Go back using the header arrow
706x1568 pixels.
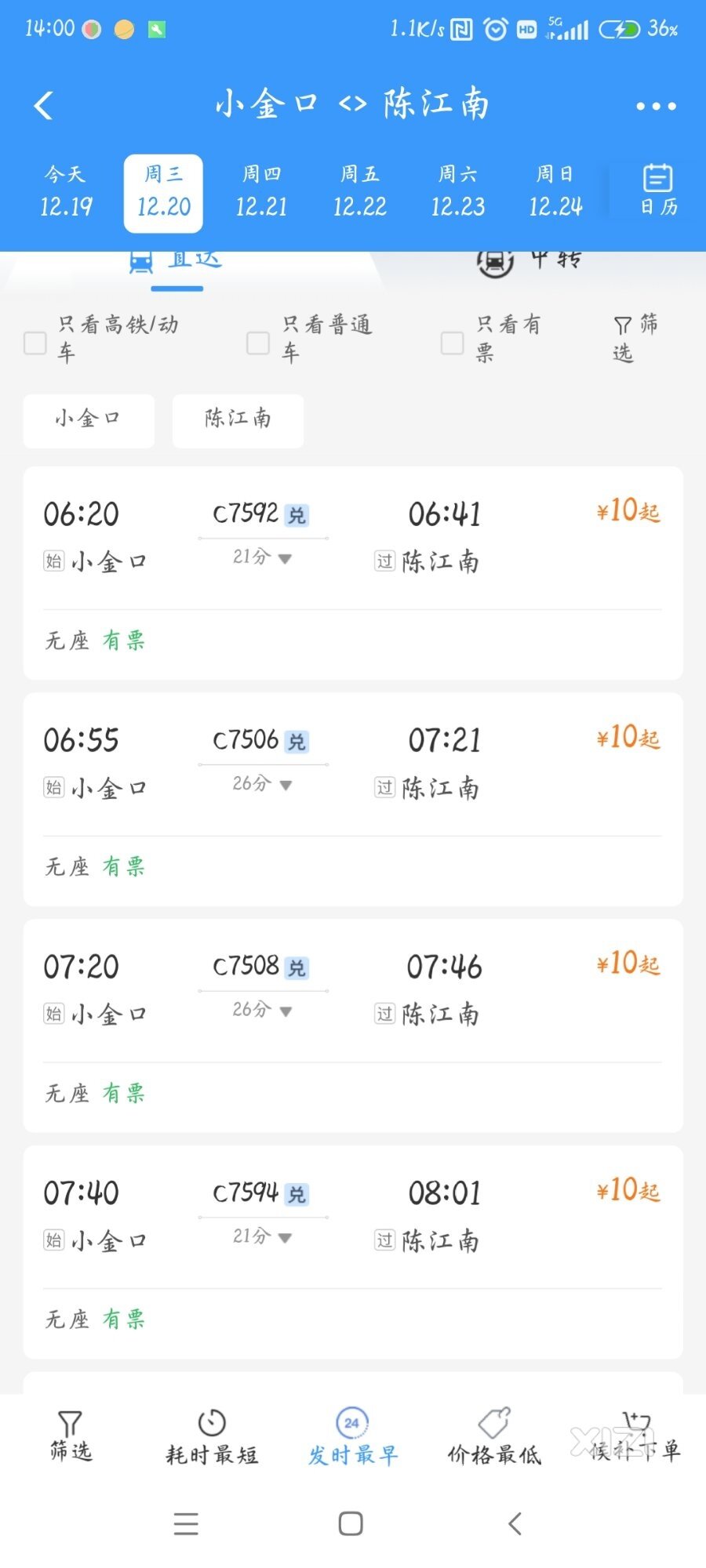click(44, 105)
